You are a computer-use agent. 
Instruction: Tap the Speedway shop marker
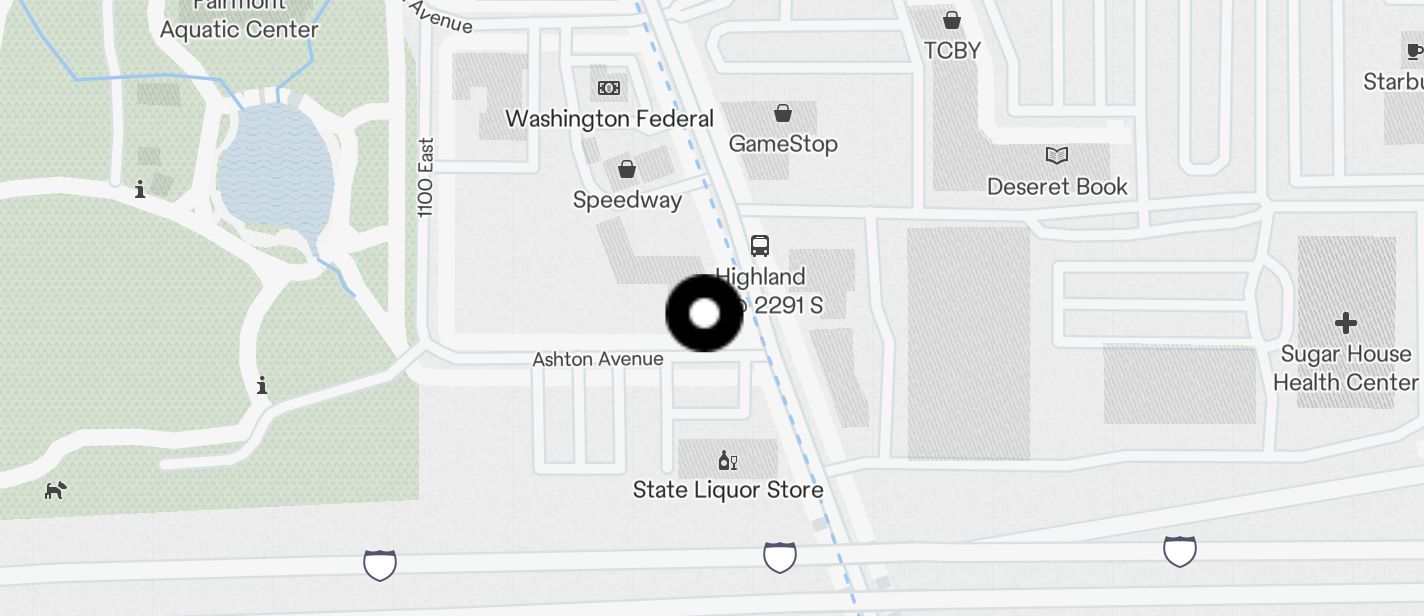pyautogui.click(x=627, y=170)
